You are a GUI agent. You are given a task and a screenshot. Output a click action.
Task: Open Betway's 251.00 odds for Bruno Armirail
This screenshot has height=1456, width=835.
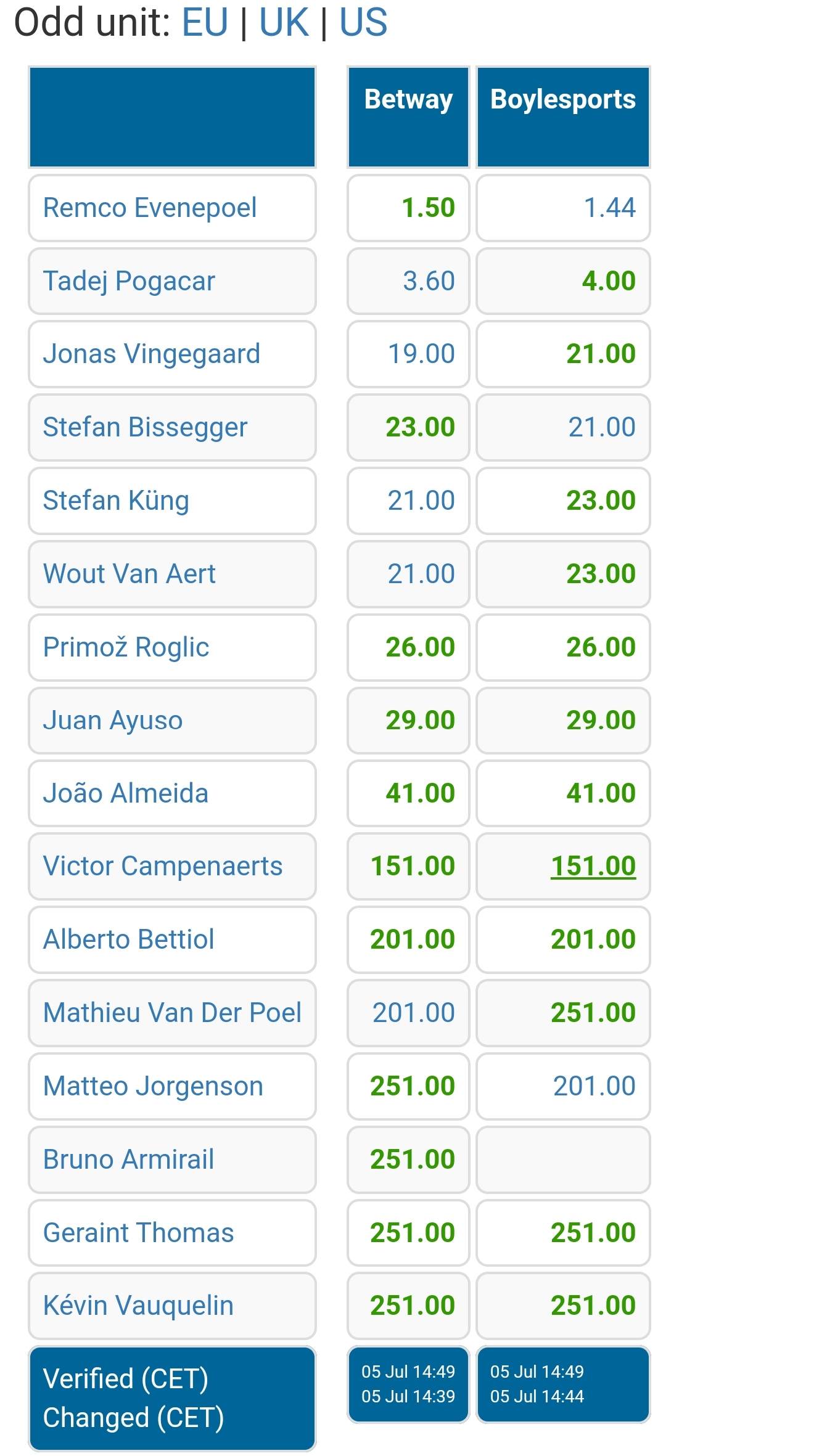pos(412,1159)
